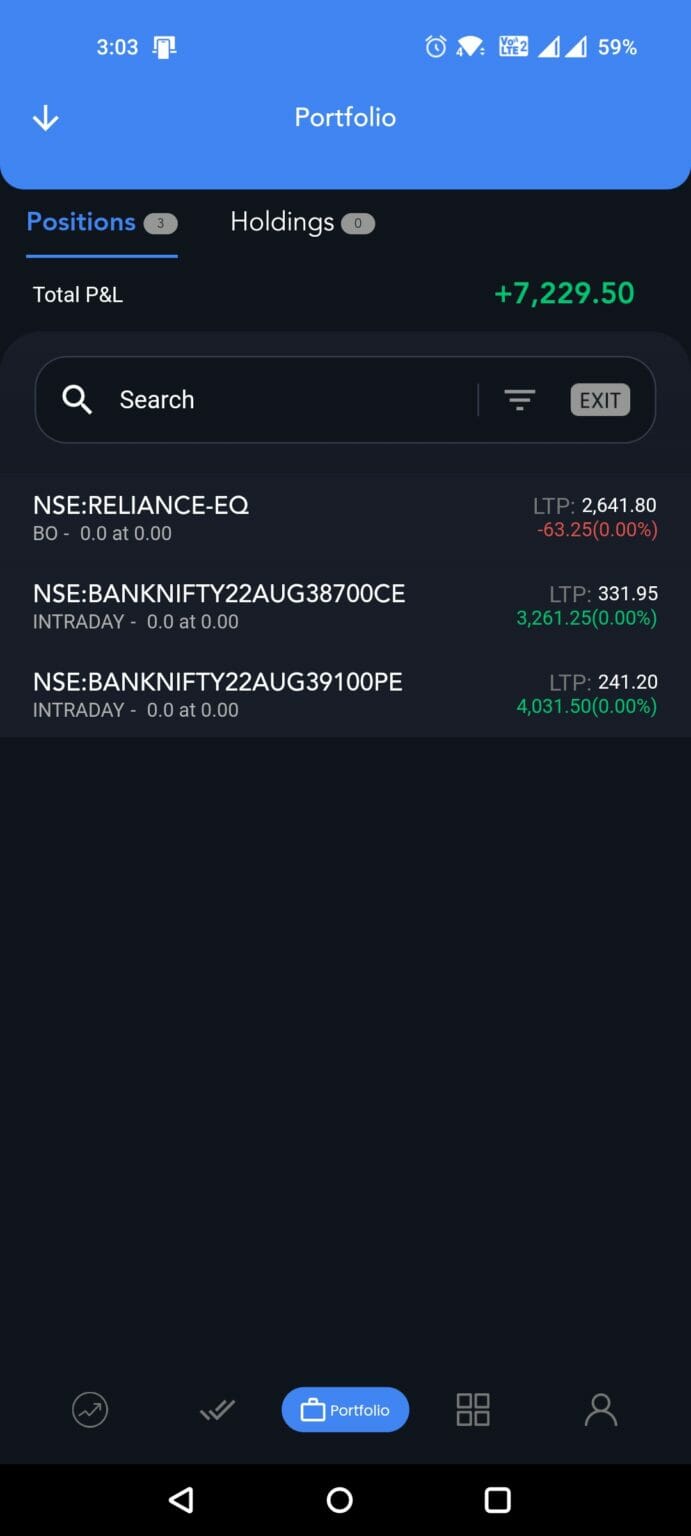Open the profile tab
The image size is (691, 1536).
[600, 1410]
